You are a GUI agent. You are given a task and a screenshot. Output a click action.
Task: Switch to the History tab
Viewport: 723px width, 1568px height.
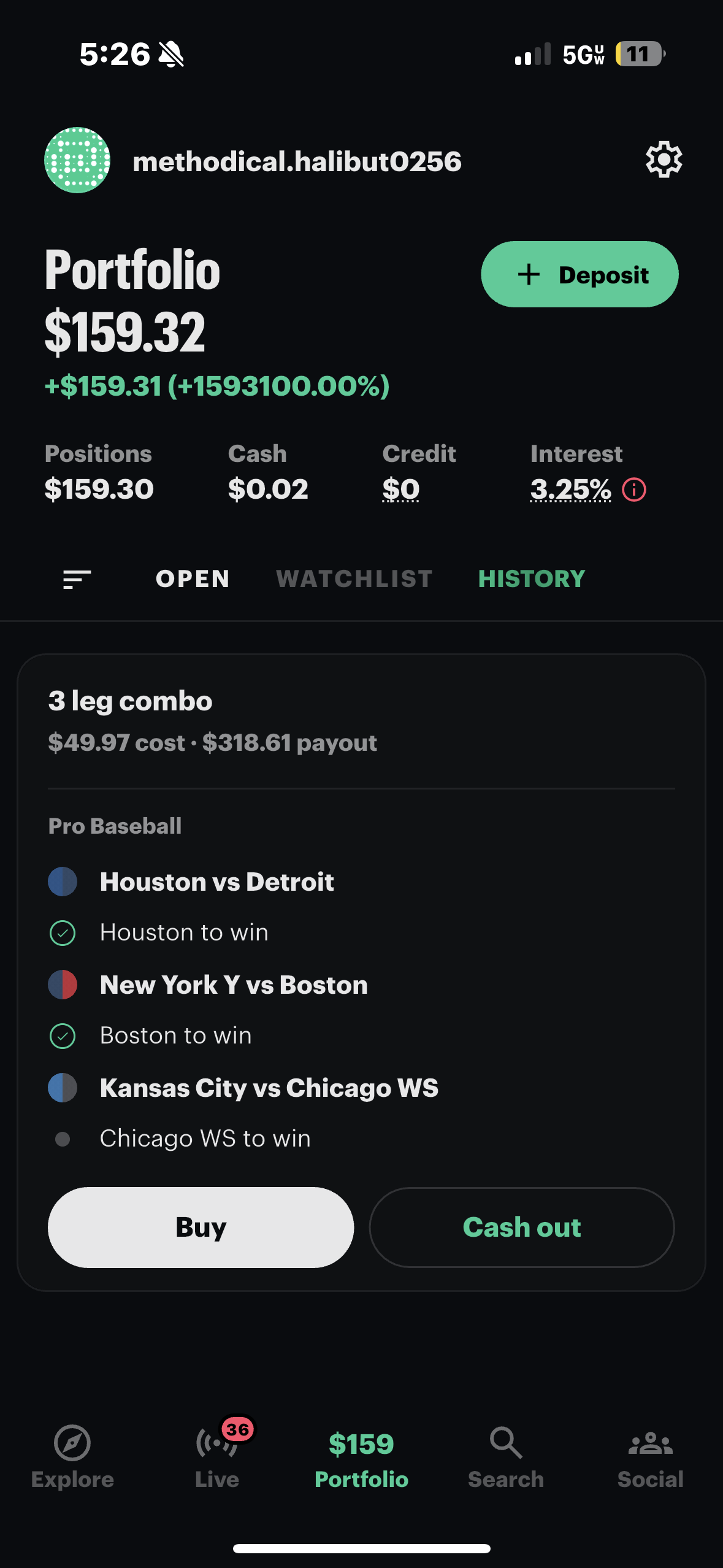532,578
